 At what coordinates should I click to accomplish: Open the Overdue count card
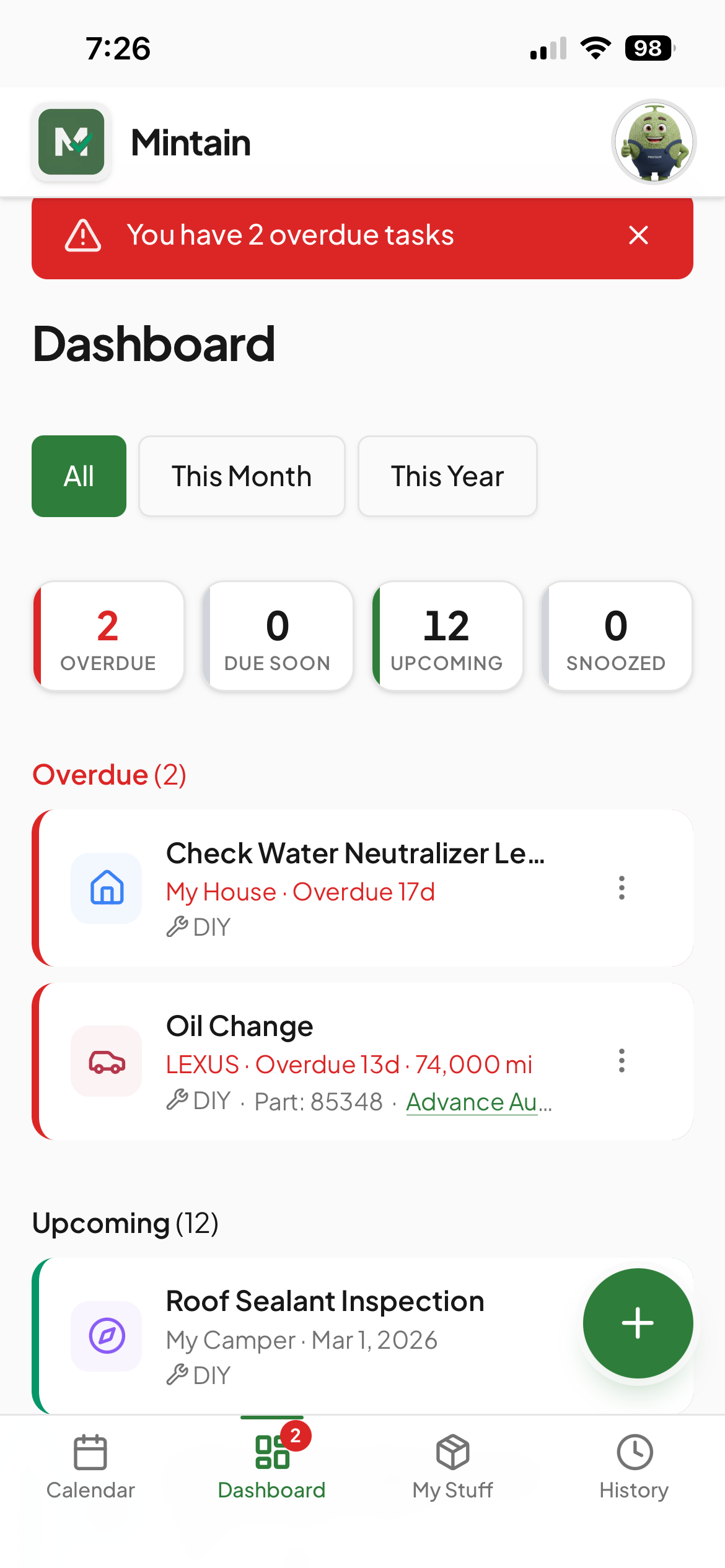pos(108,636)
